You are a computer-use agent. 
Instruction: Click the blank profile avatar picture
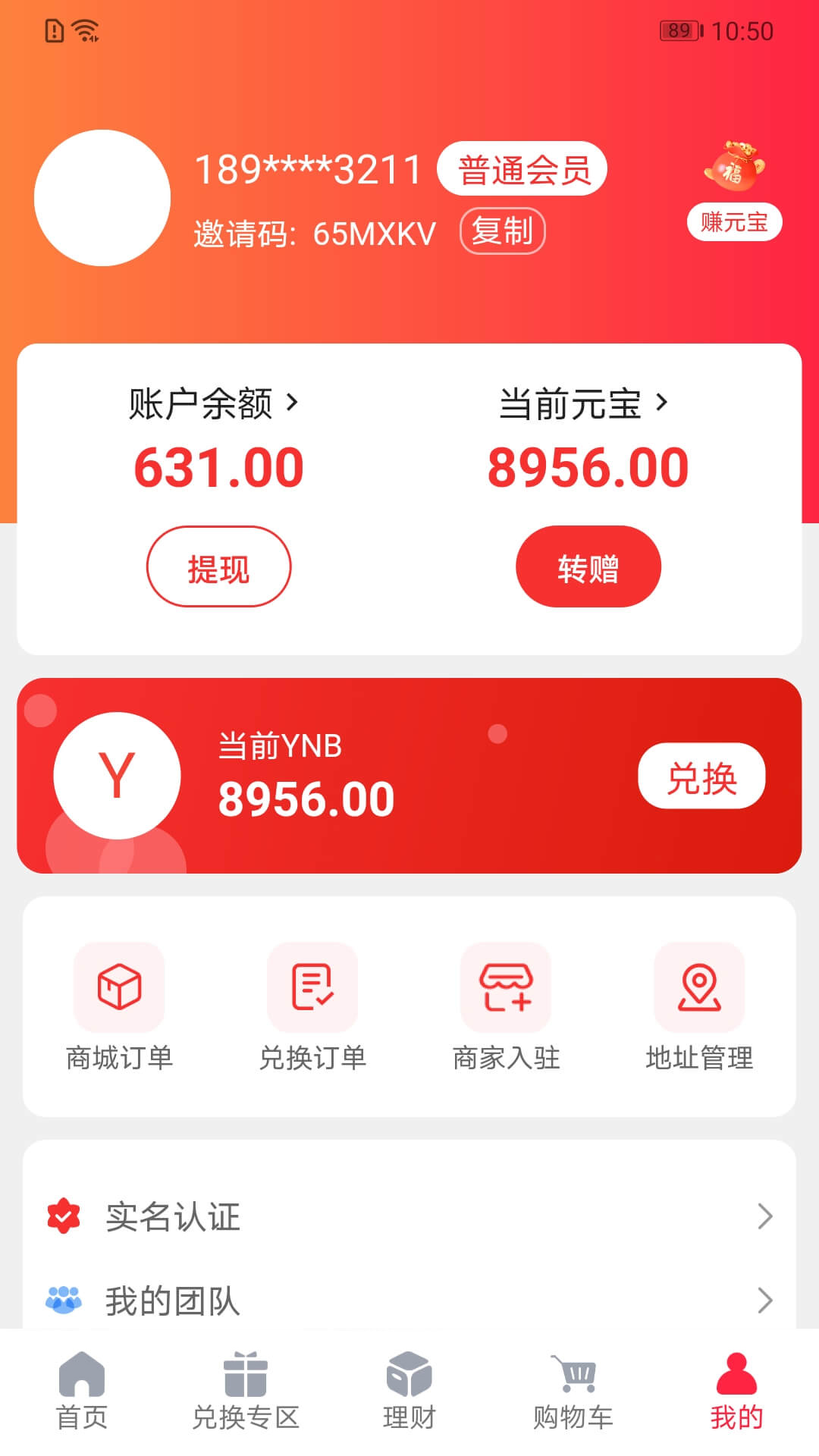pyautogui.click(x=103, y=197)
